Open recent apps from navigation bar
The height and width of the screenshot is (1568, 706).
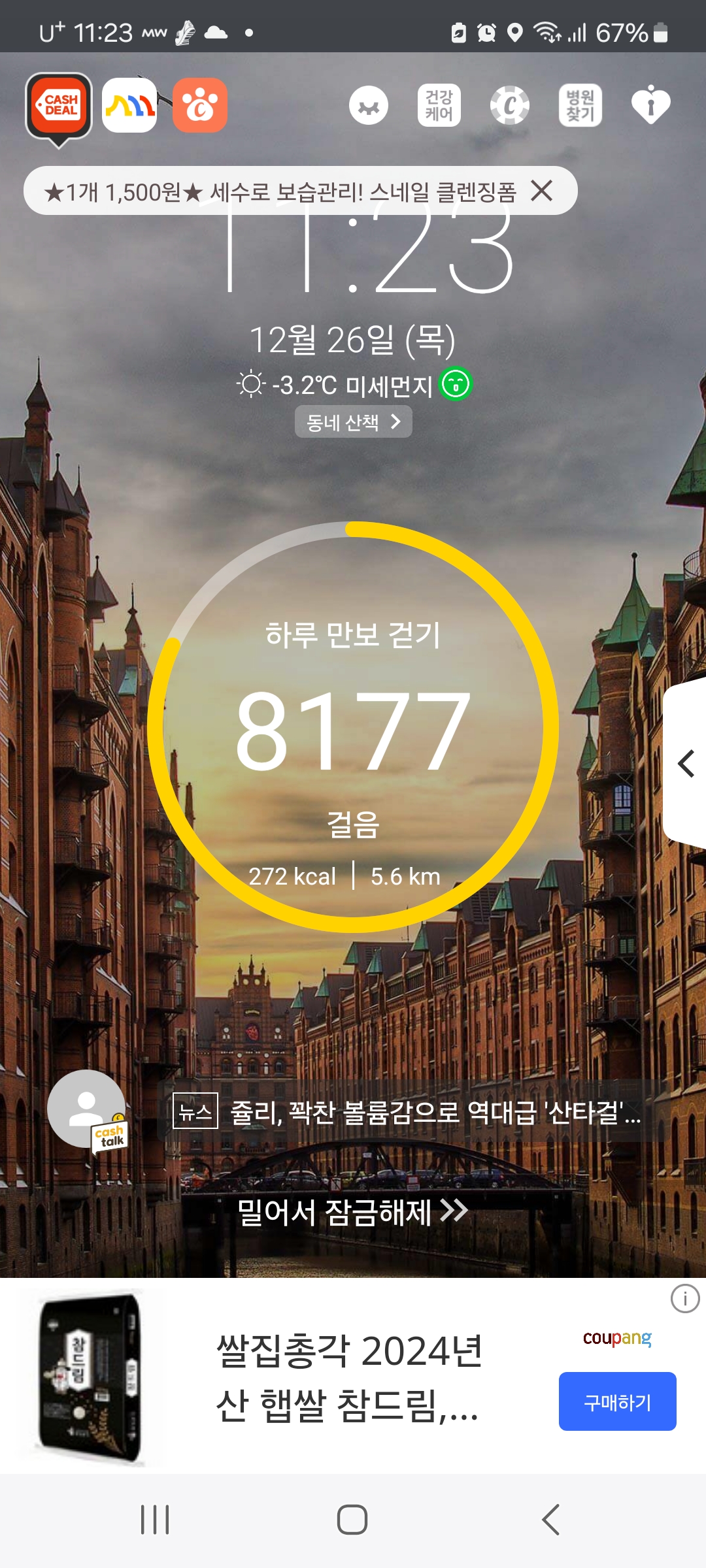155,1520
